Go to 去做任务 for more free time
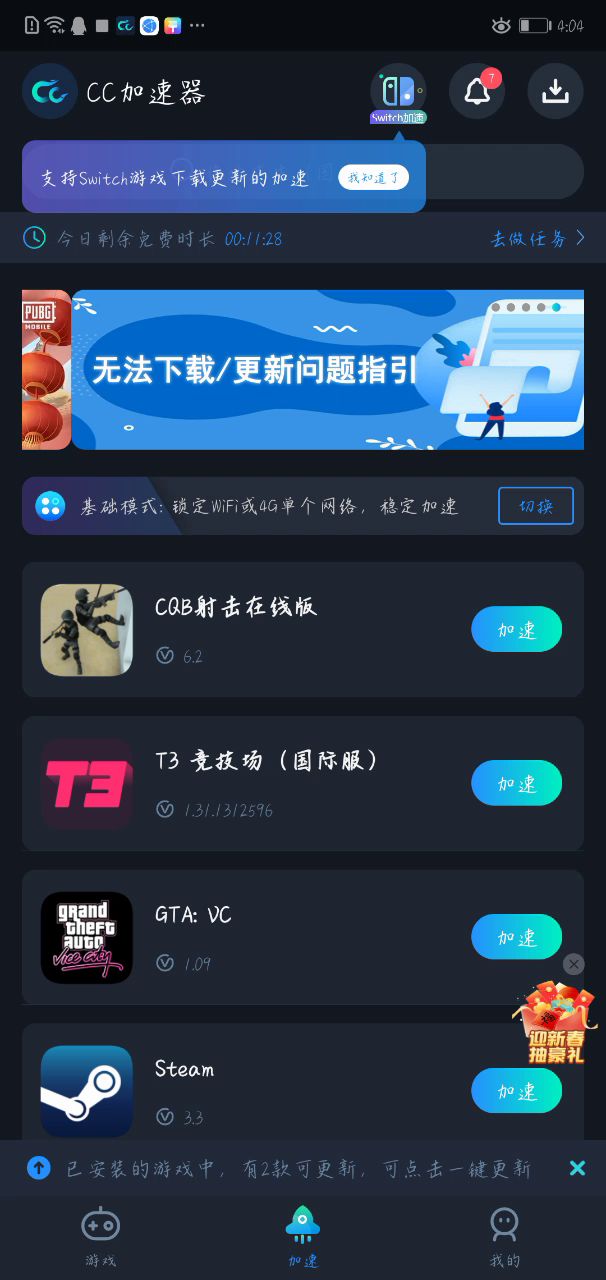 pyautogui.click(x=537, y=238)
